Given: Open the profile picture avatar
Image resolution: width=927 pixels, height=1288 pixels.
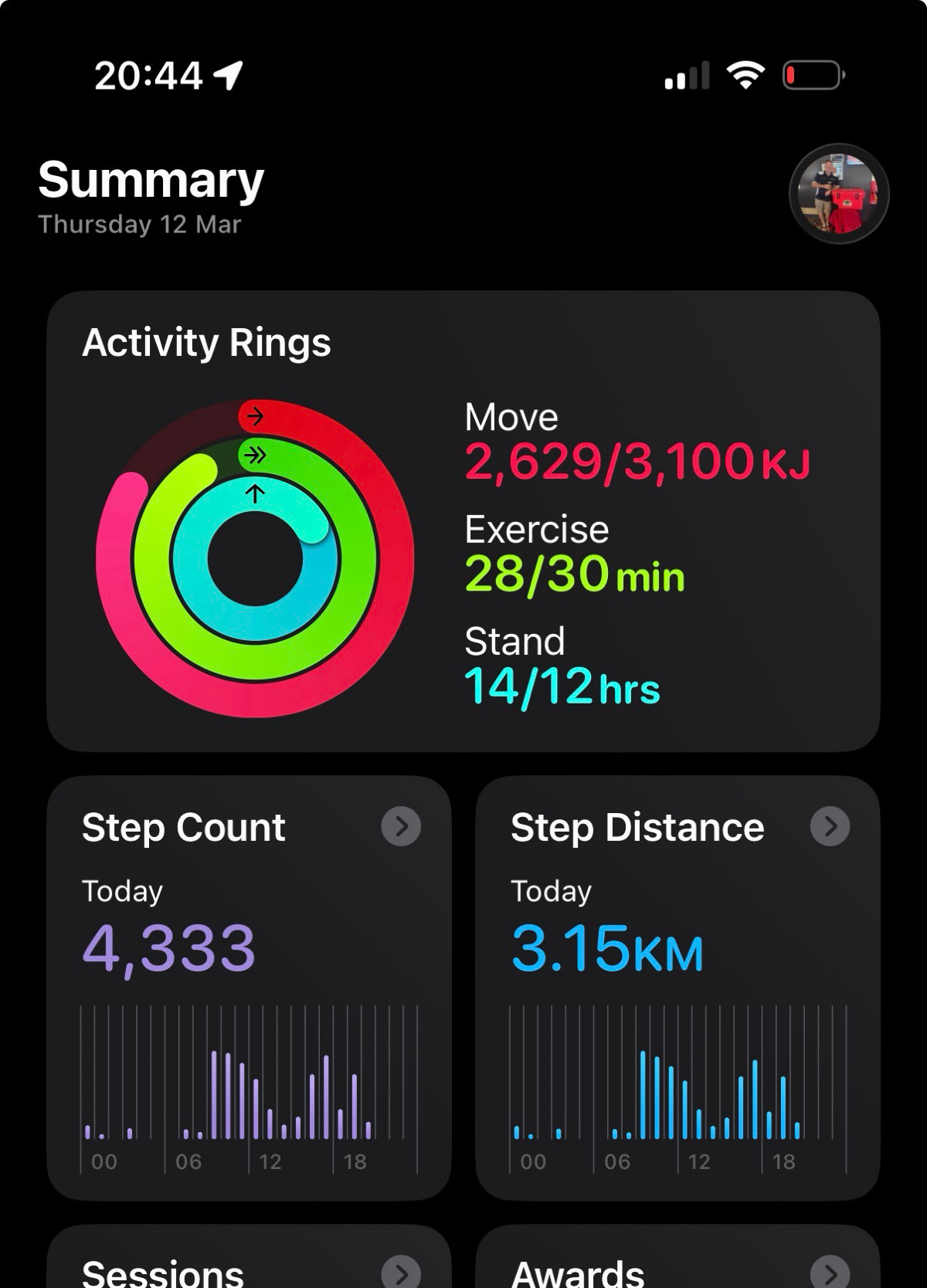Looking at the screenshot, I should pos(838,194).
